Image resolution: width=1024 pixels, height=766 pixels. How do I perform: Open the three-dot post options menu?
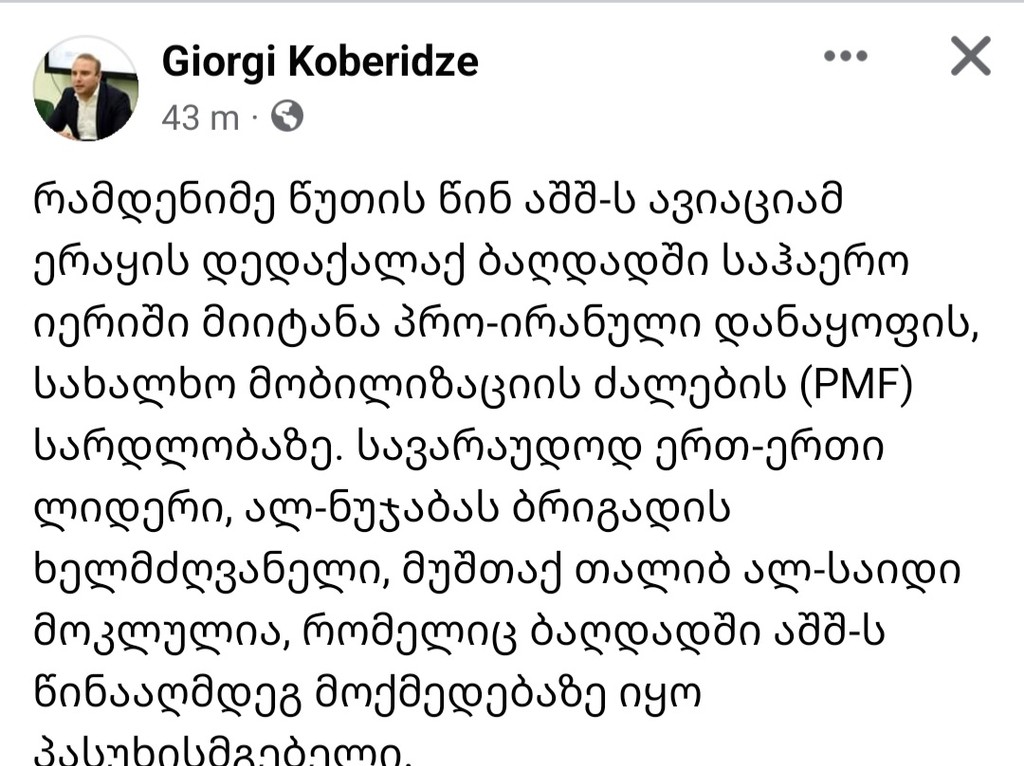click(x=845, y=57)
